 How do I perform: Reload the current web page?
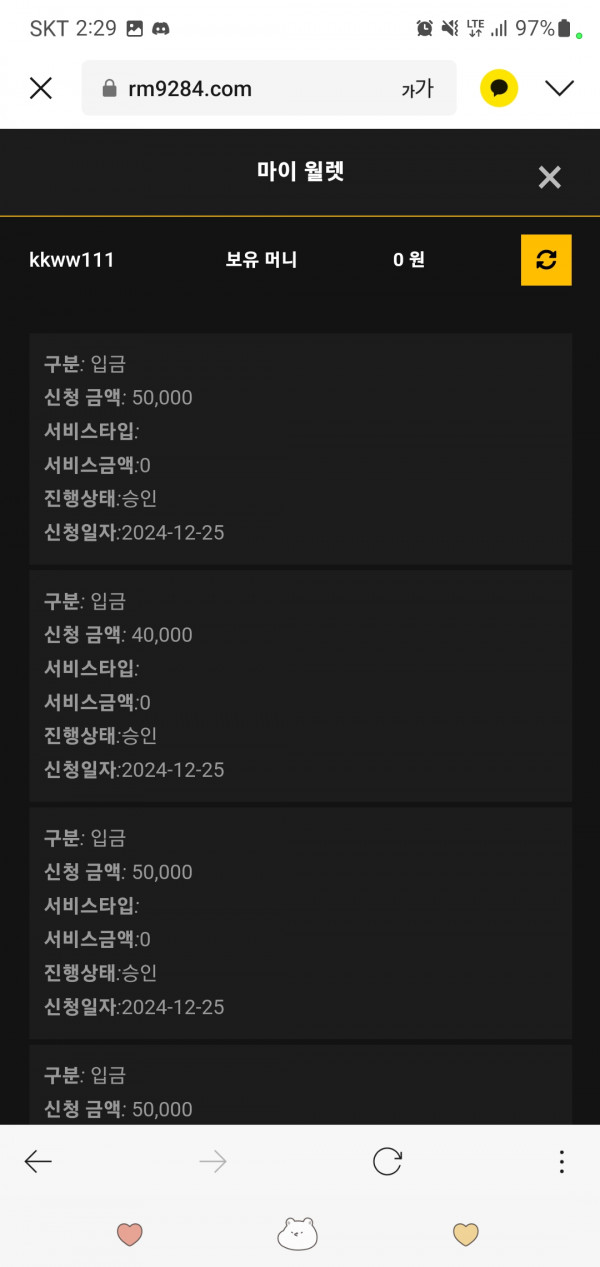click(x=387, y=1161)
